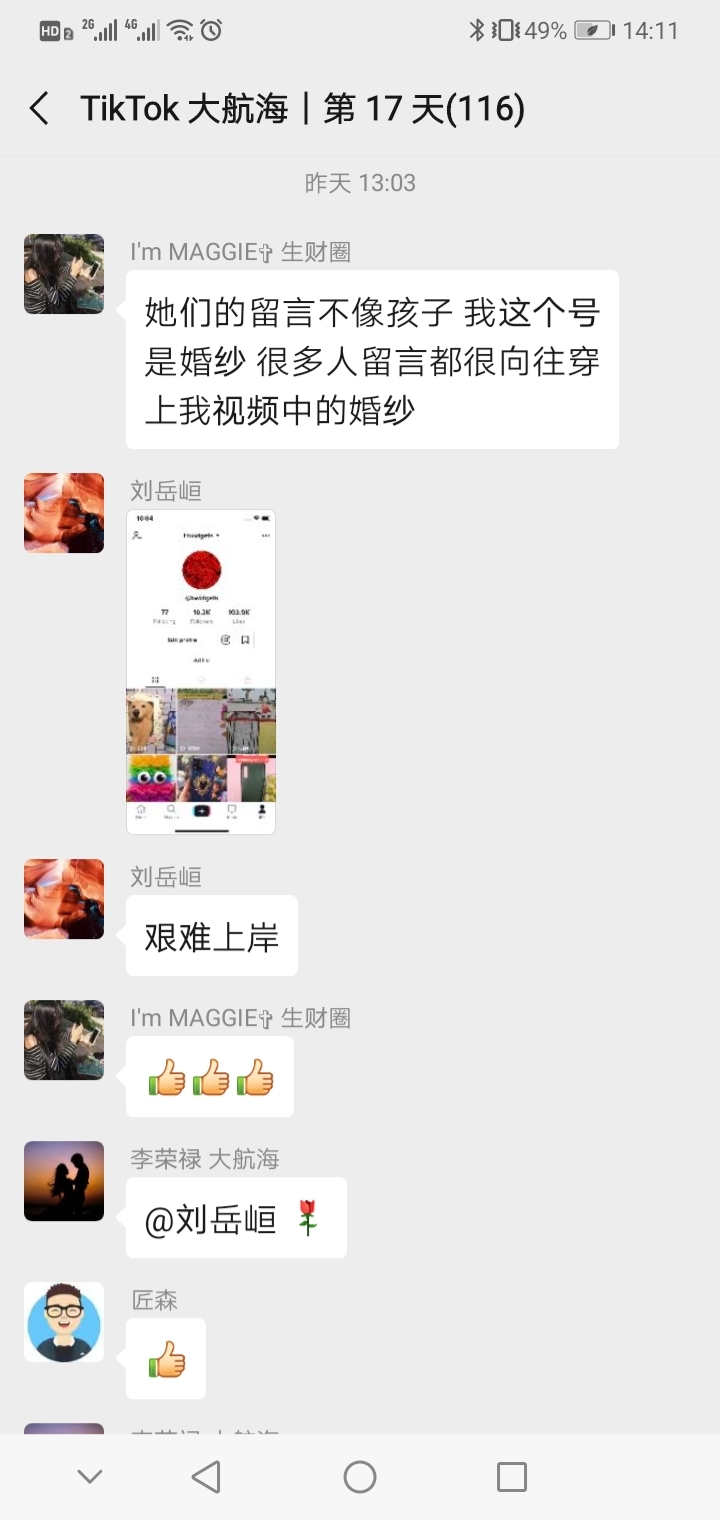Open recent apps with the square button
720x1520 pixels.
[512, 1476]
